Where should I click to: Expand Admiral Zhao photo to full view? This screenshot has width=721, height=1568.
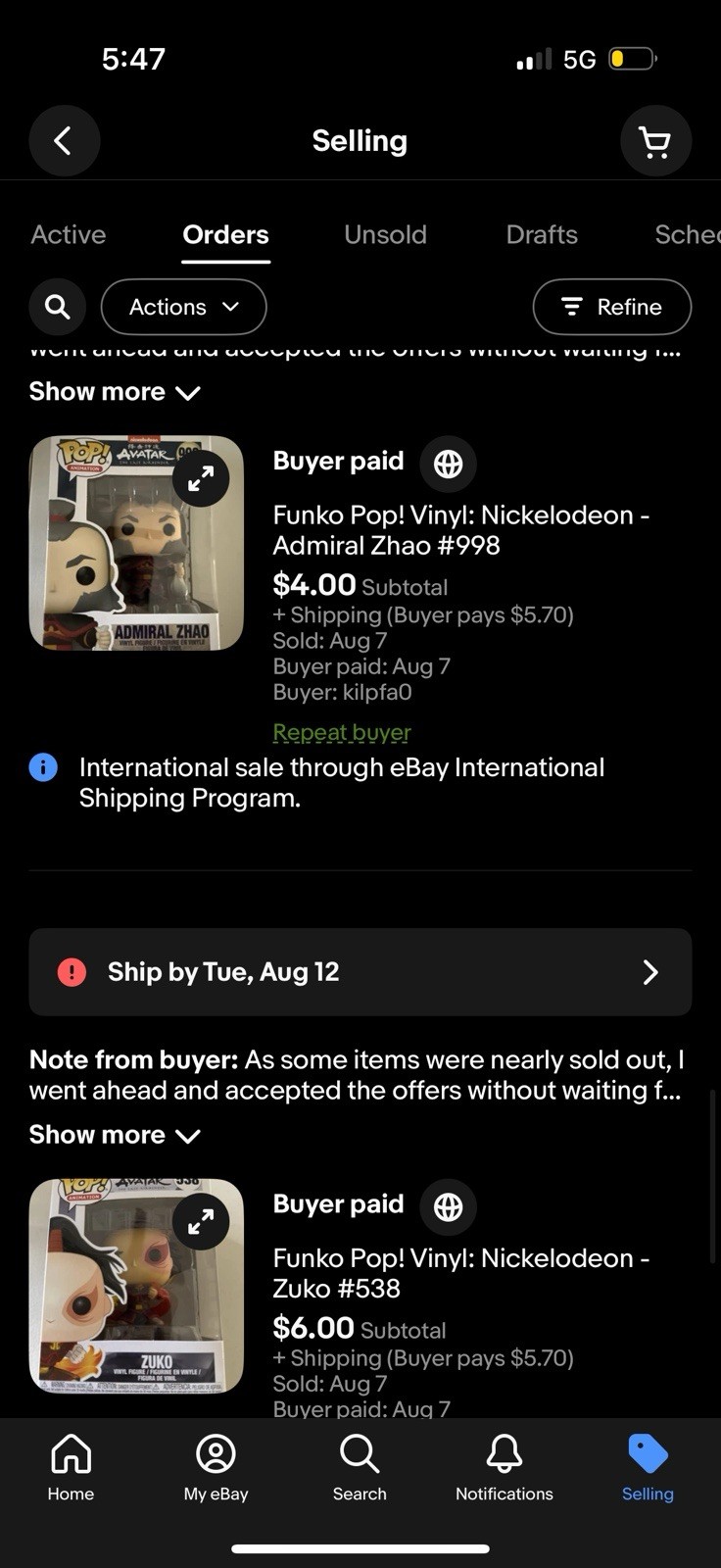[201, 478]
